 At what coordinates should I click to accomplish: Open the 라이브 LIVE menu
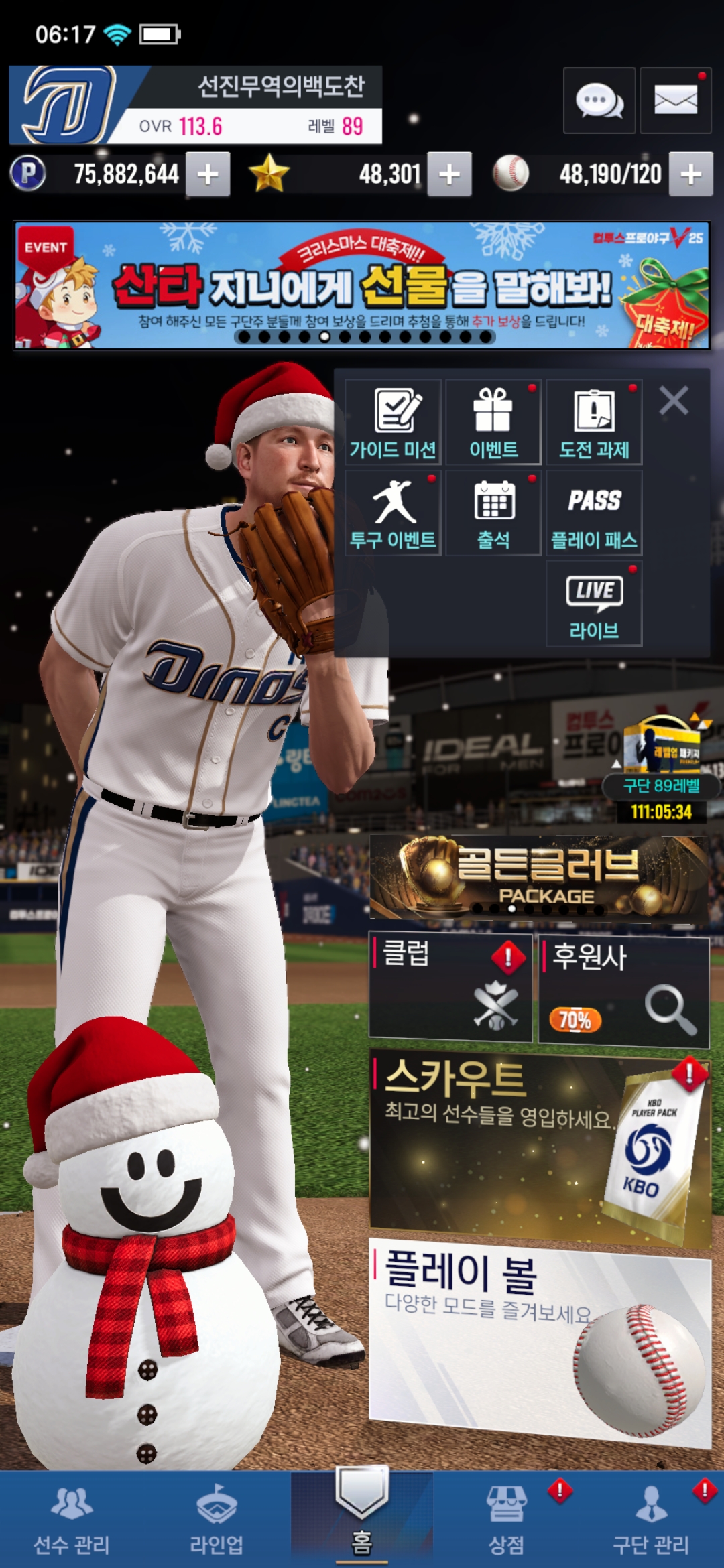click(594, 604)
